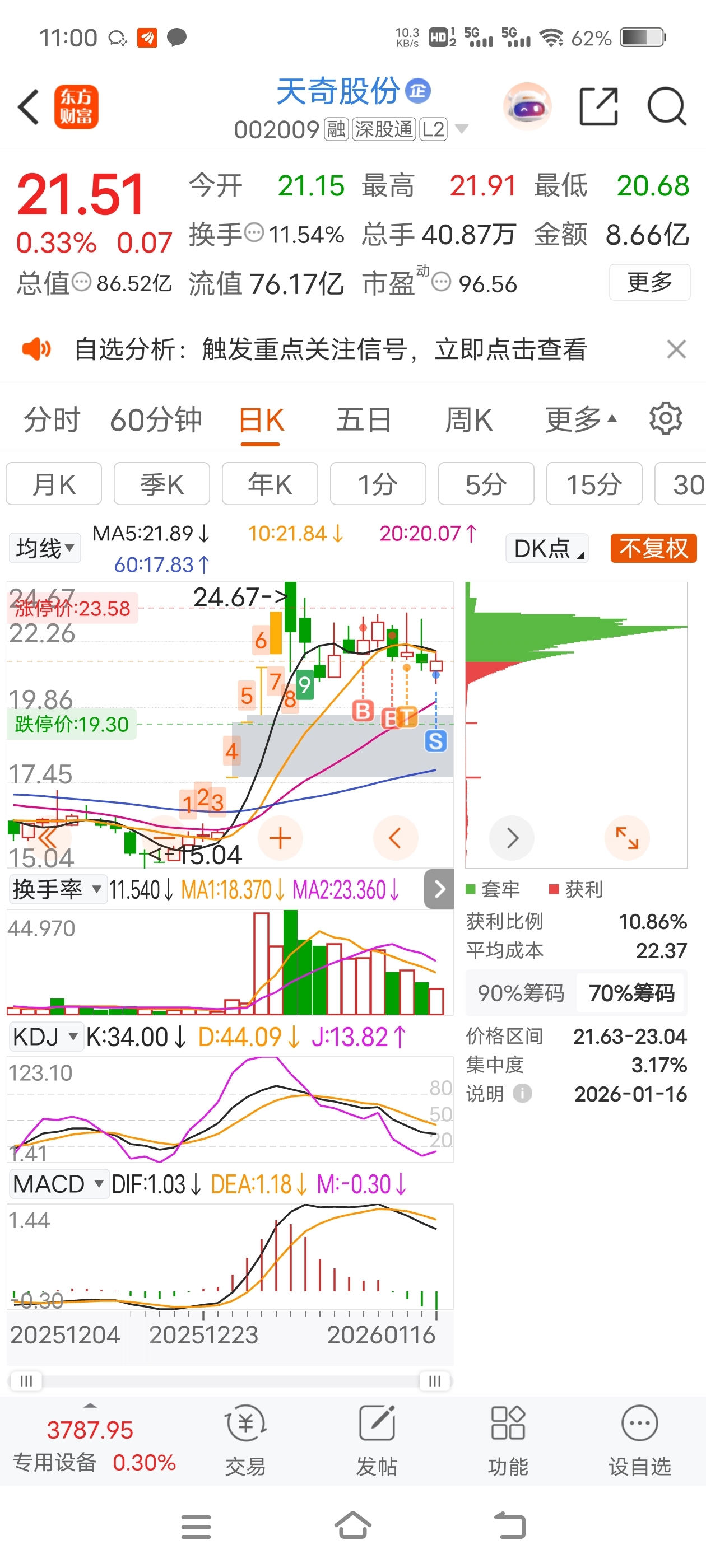The height and width of the screenshot is (1568, 706).
Task: Select the 周K chart tab
Action: 468,420
